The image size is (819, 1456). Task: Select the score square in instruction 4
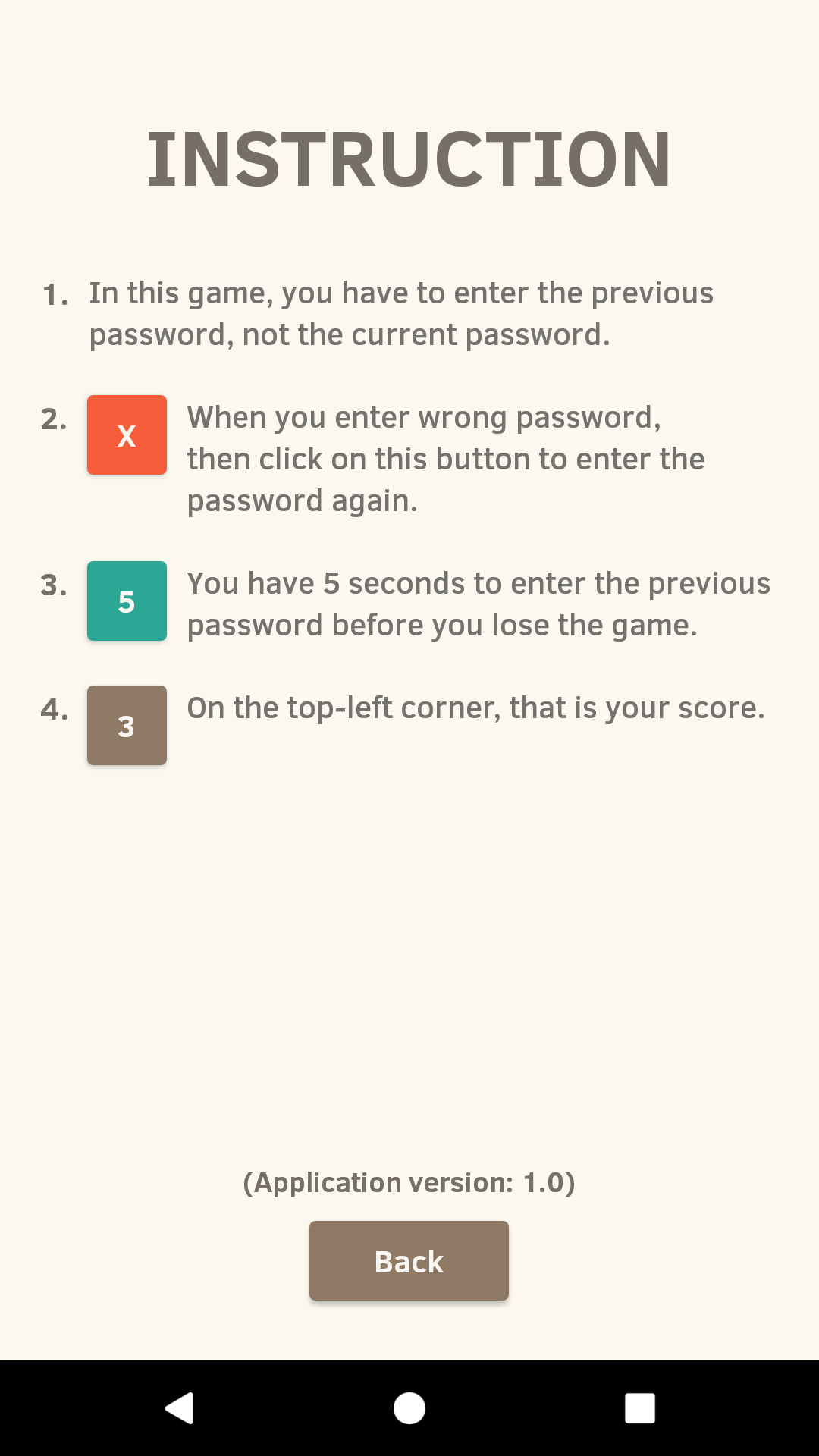127,726
